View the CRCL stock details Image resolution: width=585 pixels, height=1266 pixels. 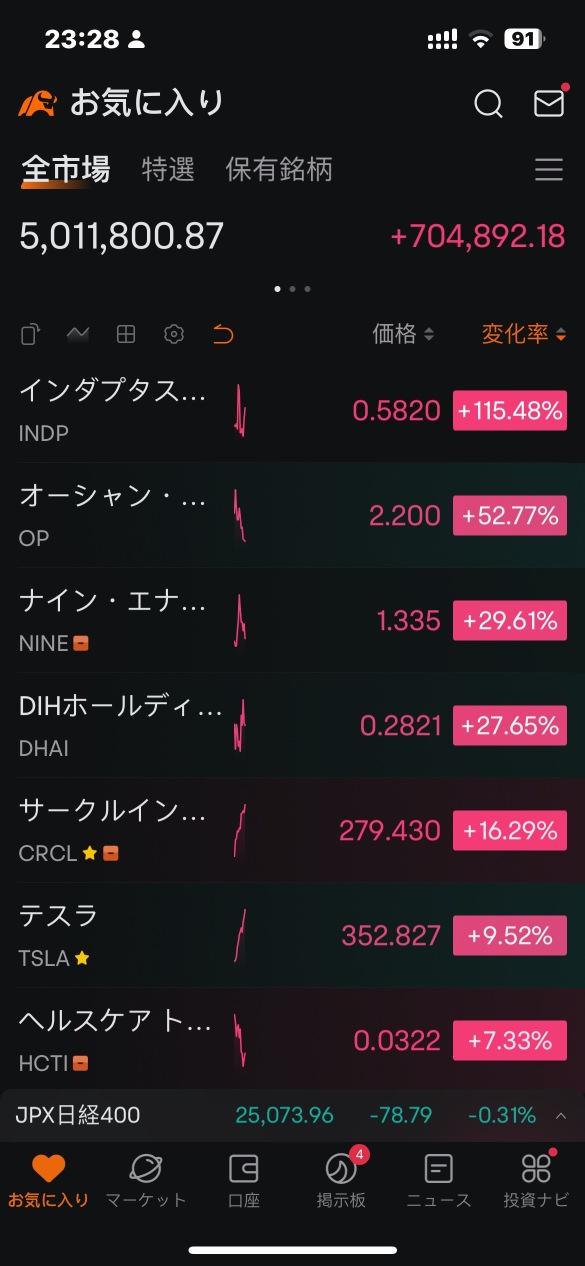[x=292, y=830]
